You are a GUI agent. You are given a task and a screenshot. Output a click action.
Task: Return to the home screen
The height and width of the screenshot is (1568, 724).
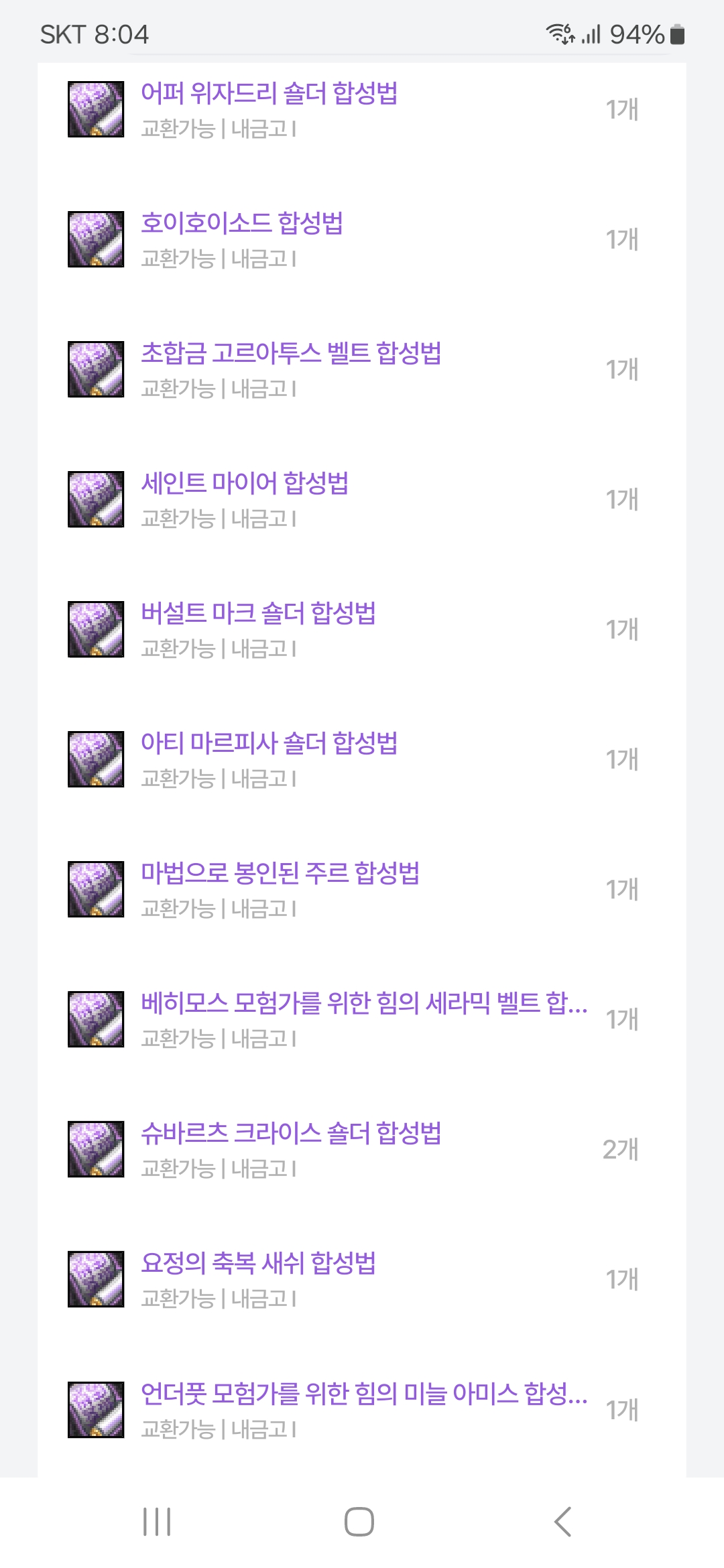[x=359, y=1521]
